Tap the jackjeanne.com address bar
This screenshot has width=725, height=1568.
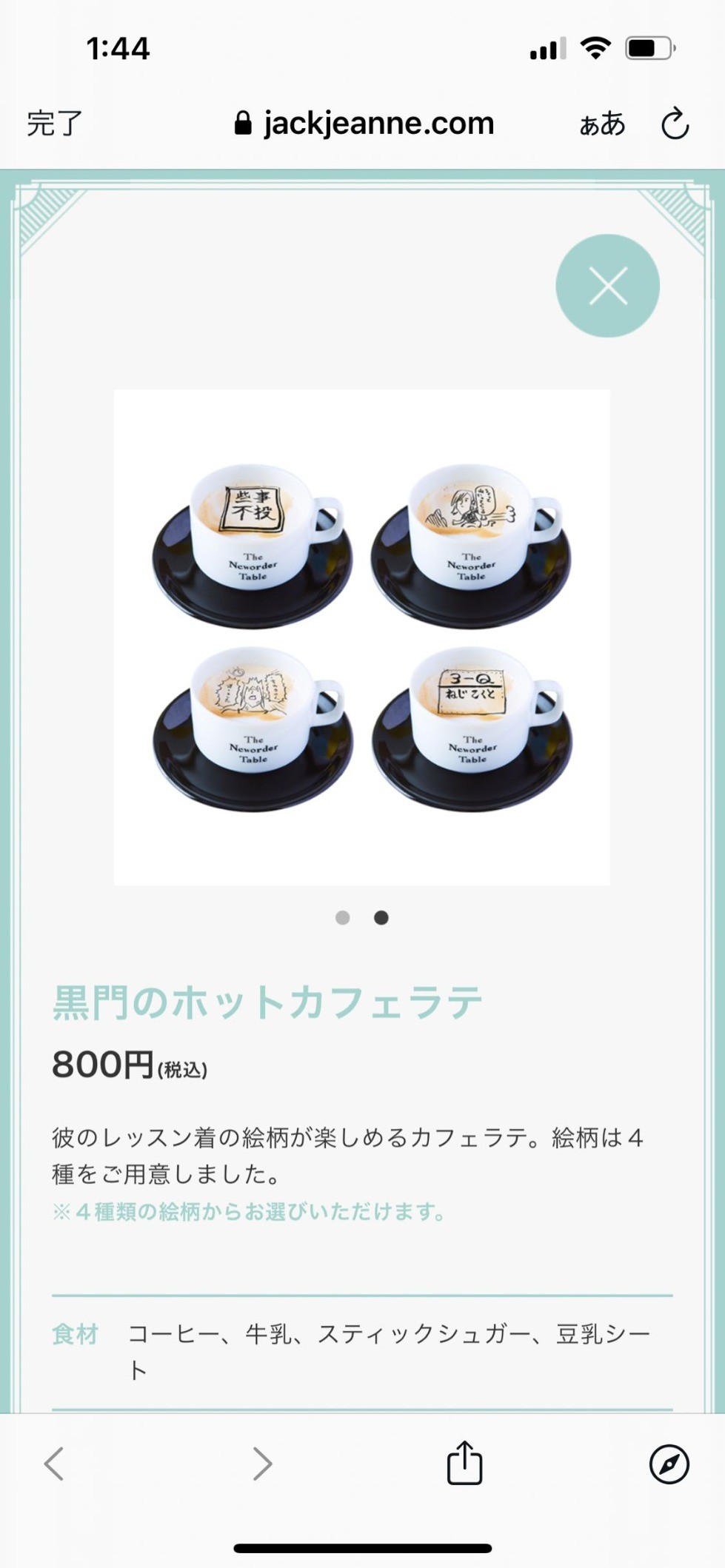point(364,123)
